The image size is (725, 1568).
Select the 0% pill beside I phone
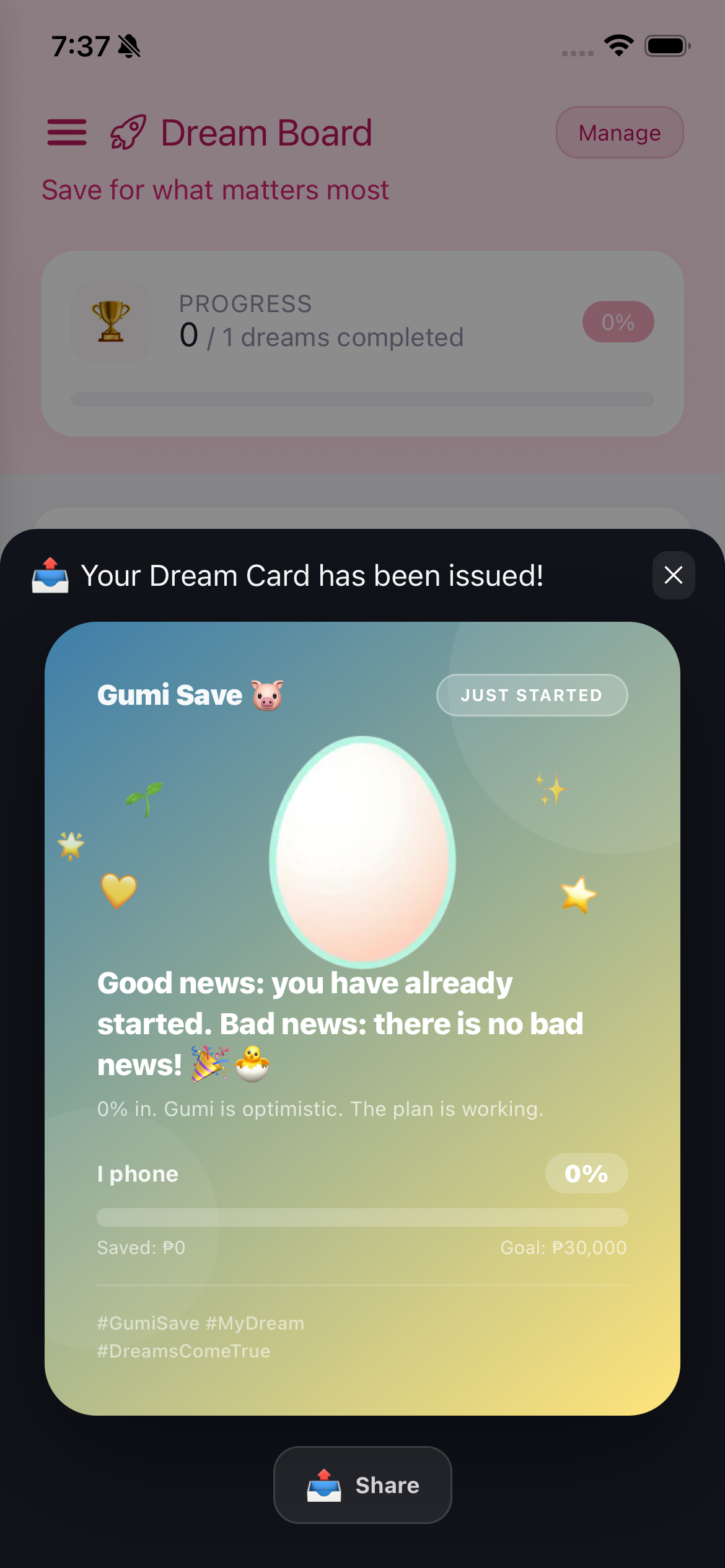pos(587,1172)
